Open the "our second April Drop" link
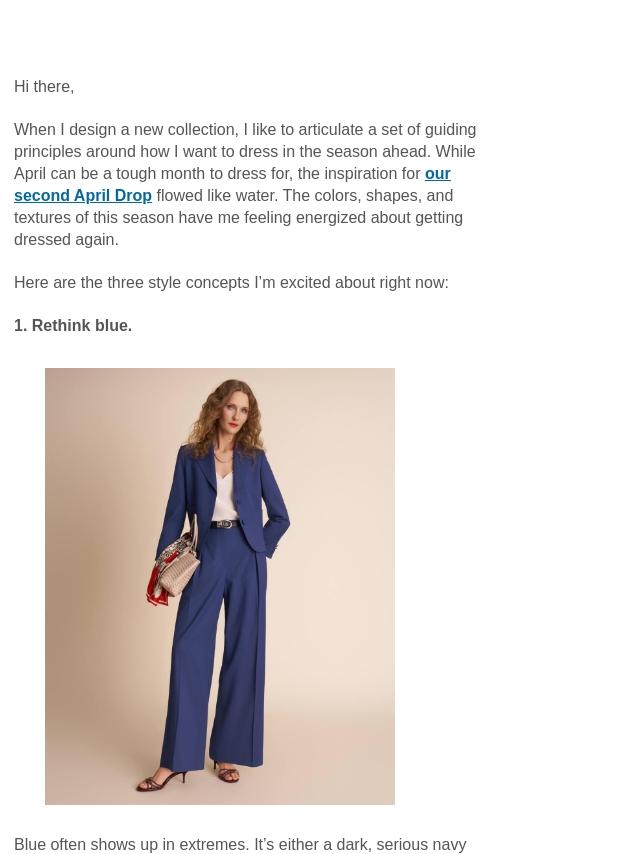 [83, 196]
